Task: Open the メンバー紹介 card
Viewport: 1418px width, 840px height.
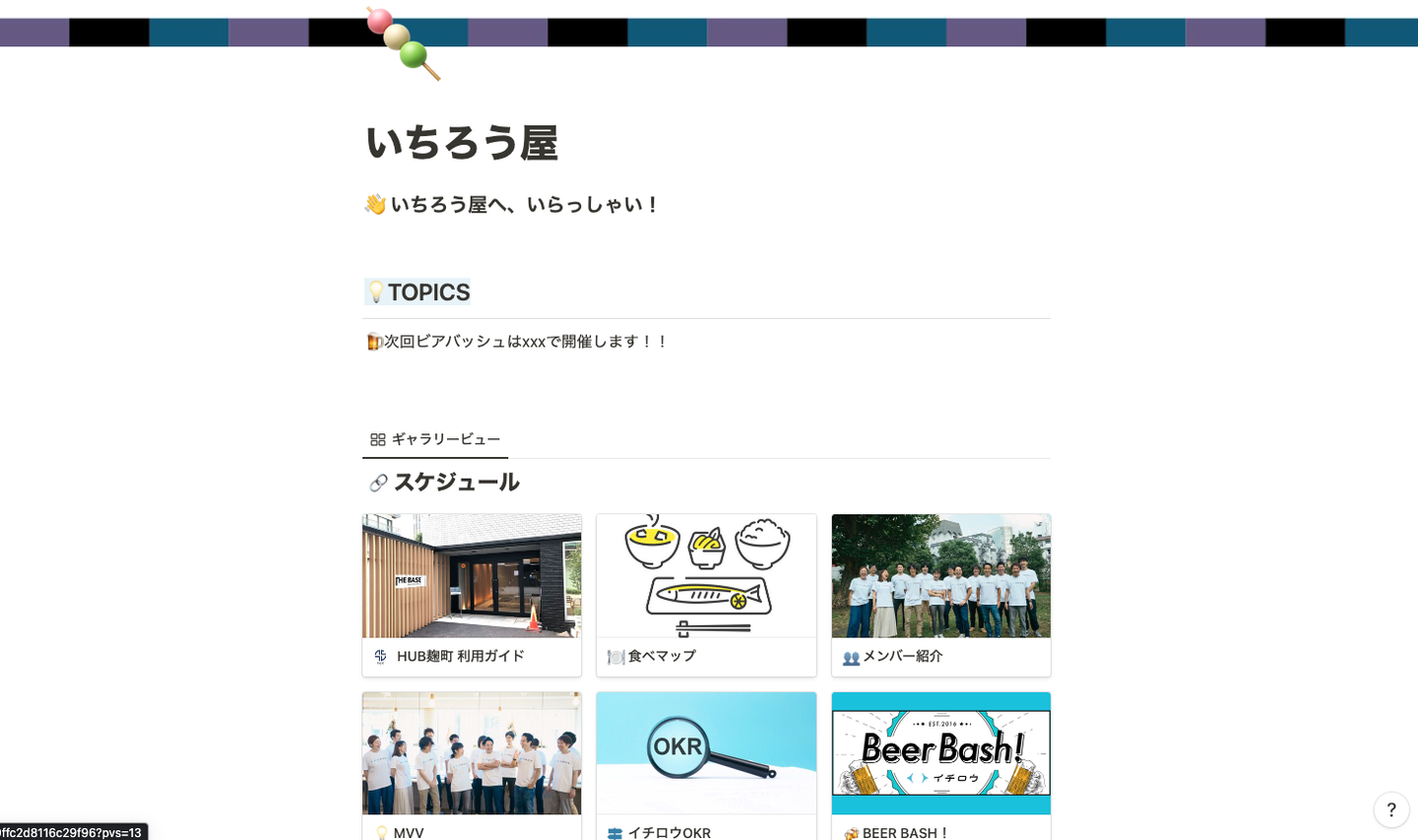Action: (x=940, y=595)
